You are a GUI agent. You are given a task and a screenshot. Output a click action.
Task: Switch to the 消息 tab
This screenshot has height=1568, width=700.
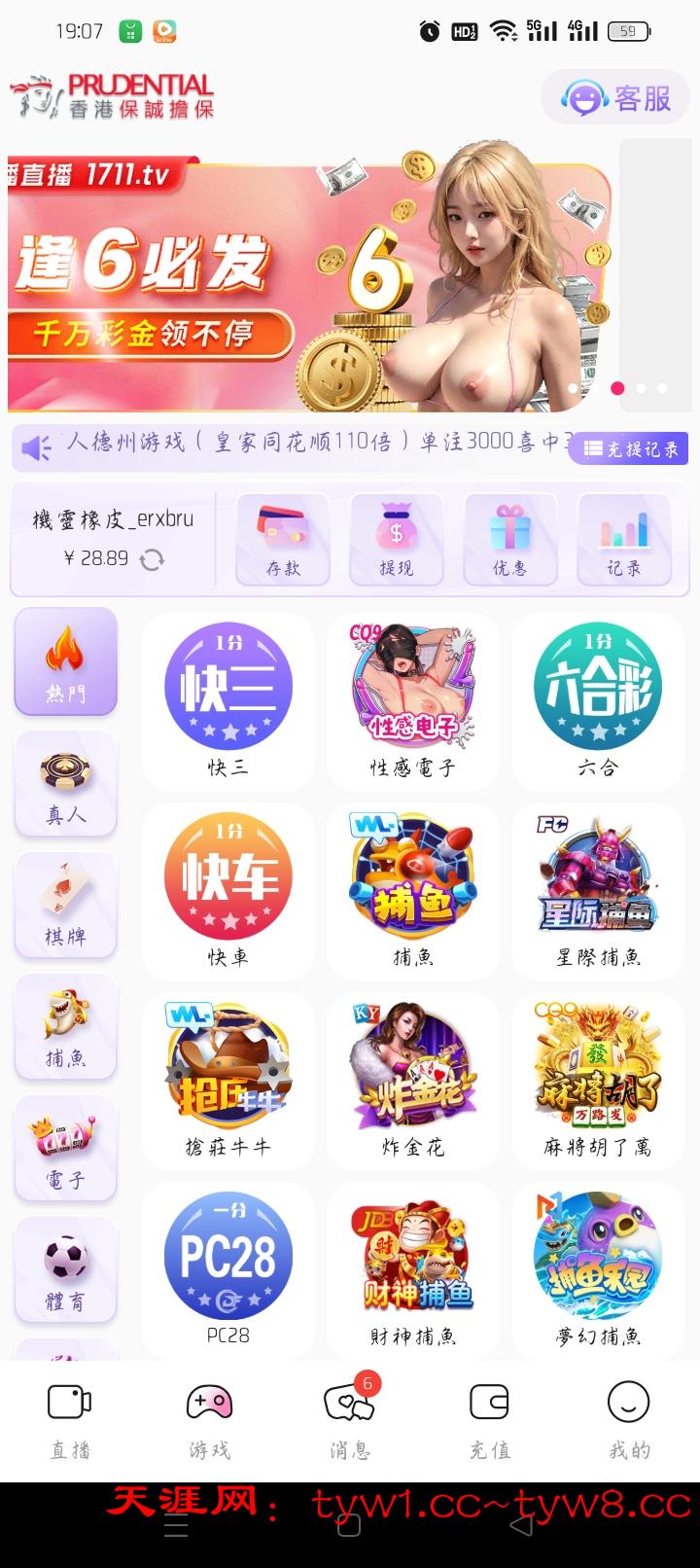349,1420
